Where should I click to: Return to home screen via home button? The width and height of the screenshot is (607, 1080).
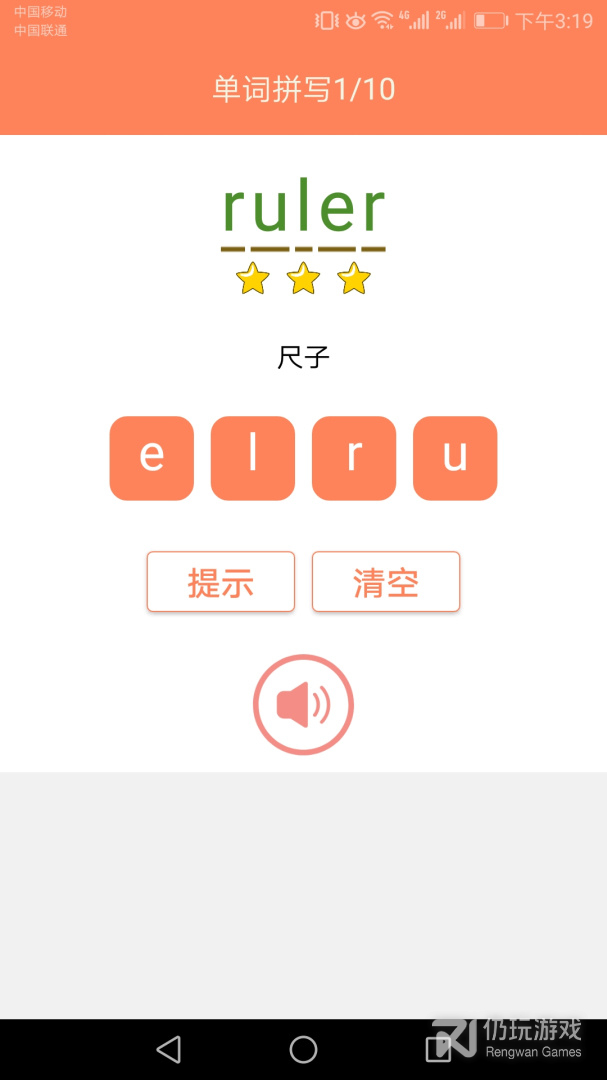(303, 1050)
